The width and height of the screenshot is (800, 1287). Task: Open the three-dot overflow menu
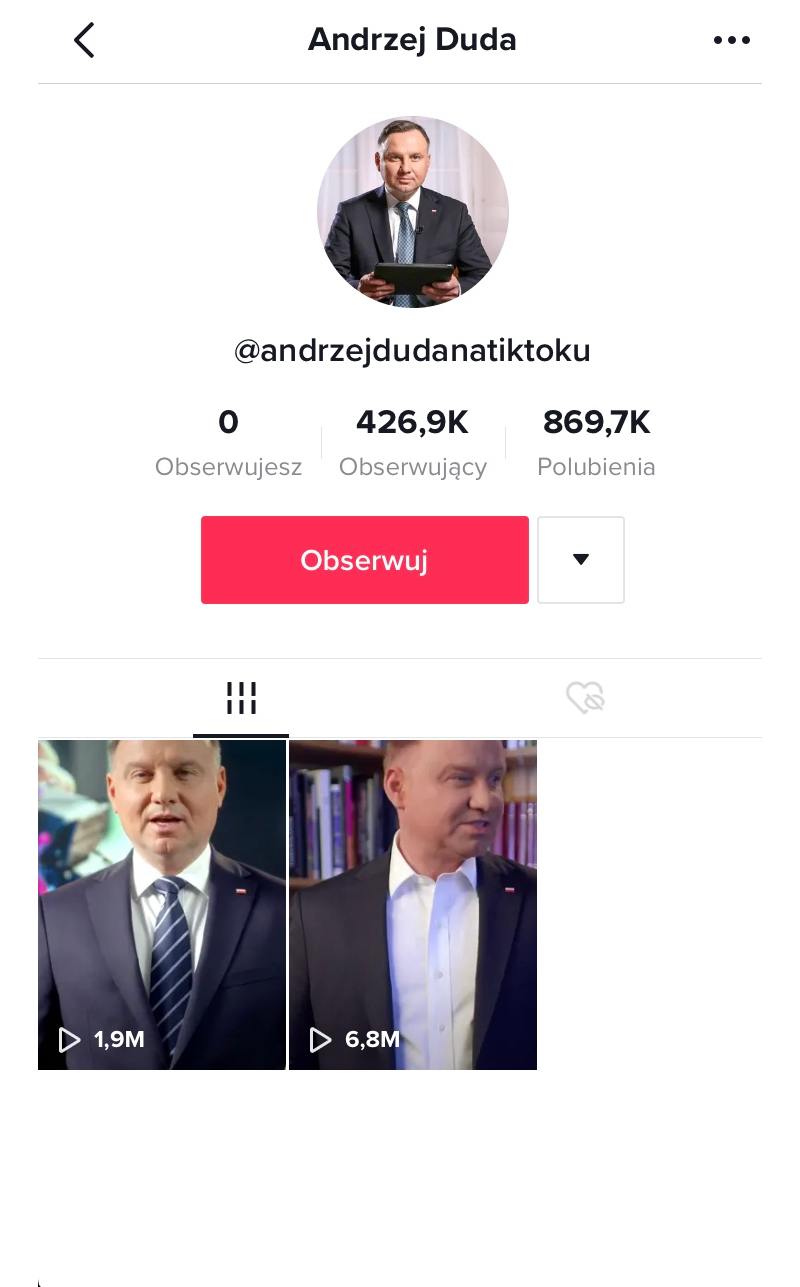click(731, 41)
